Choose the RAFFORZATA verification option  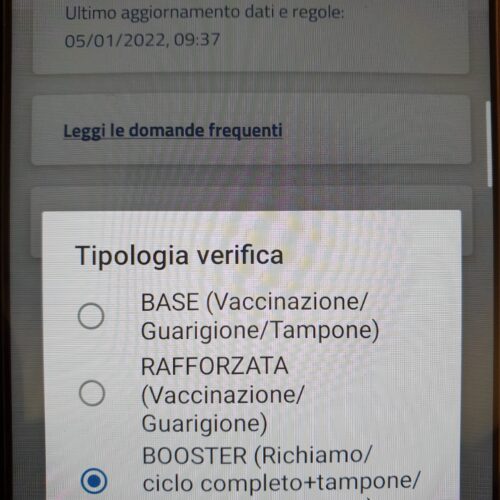click(x=92, y=393)
